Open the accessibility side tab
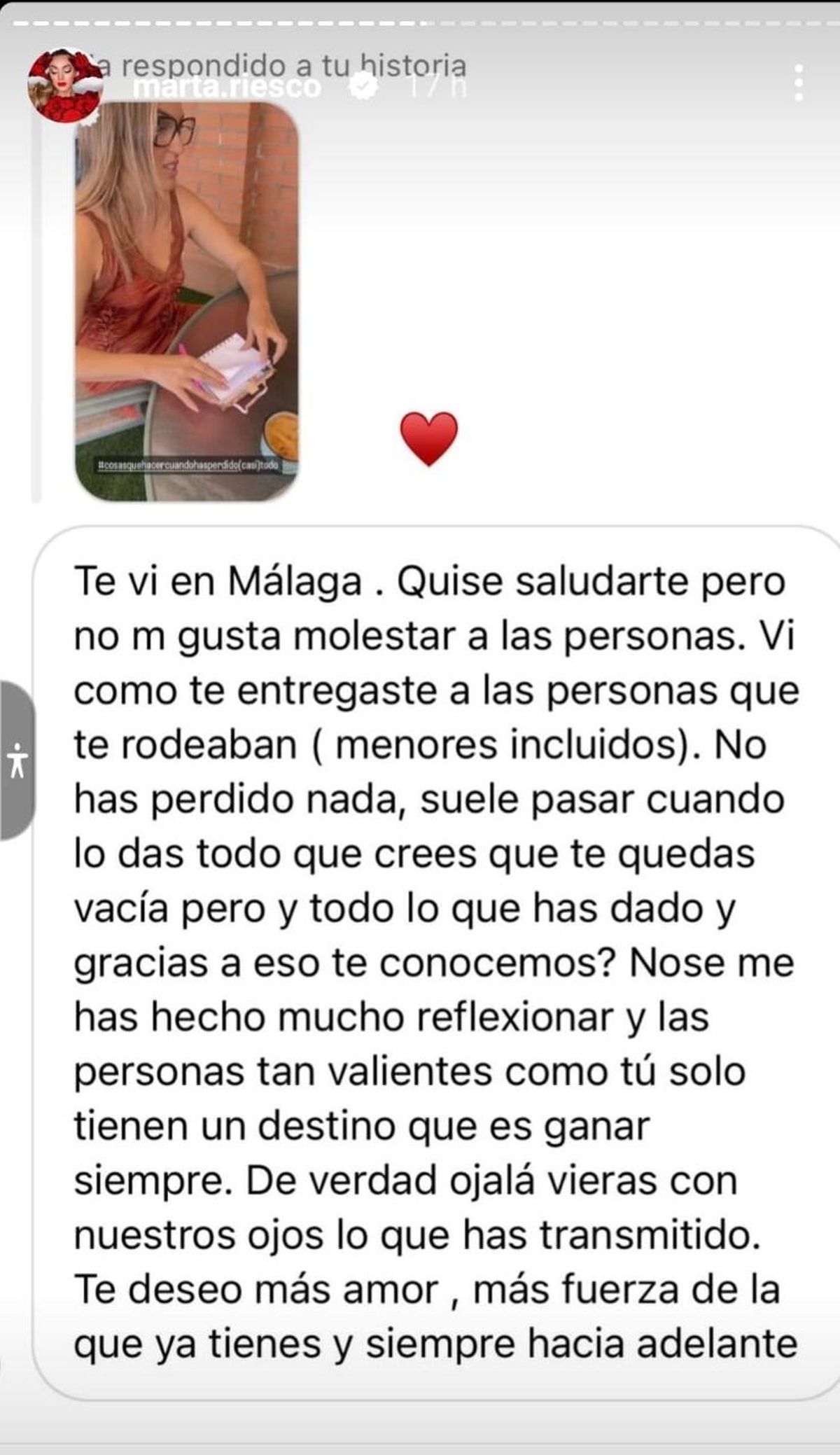Image resolution: width=840 pixels, height=1455 pixels. (17, 761)
